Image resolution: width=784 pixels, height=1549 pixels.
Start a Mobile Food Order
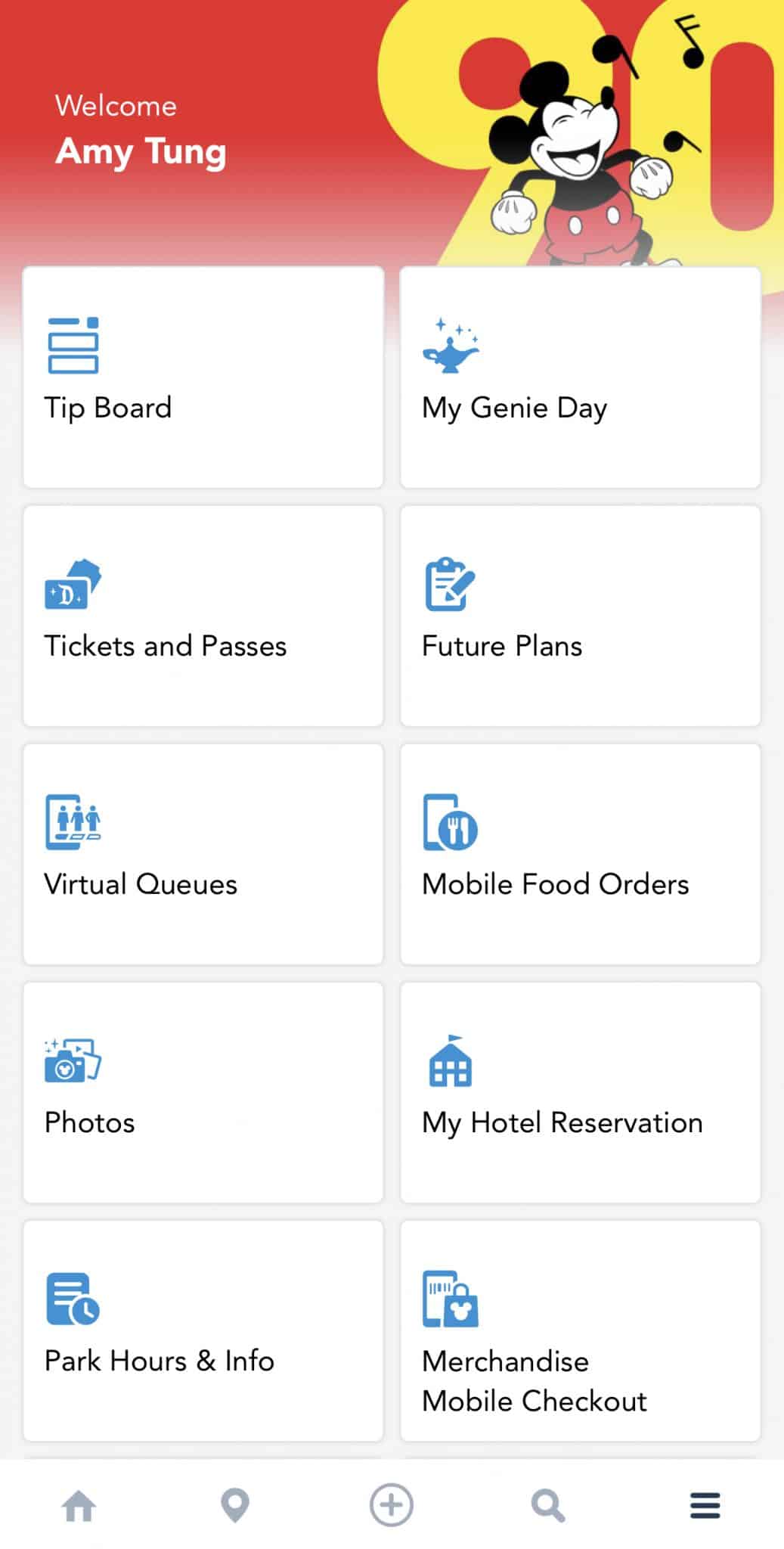(x=580, y=852)
